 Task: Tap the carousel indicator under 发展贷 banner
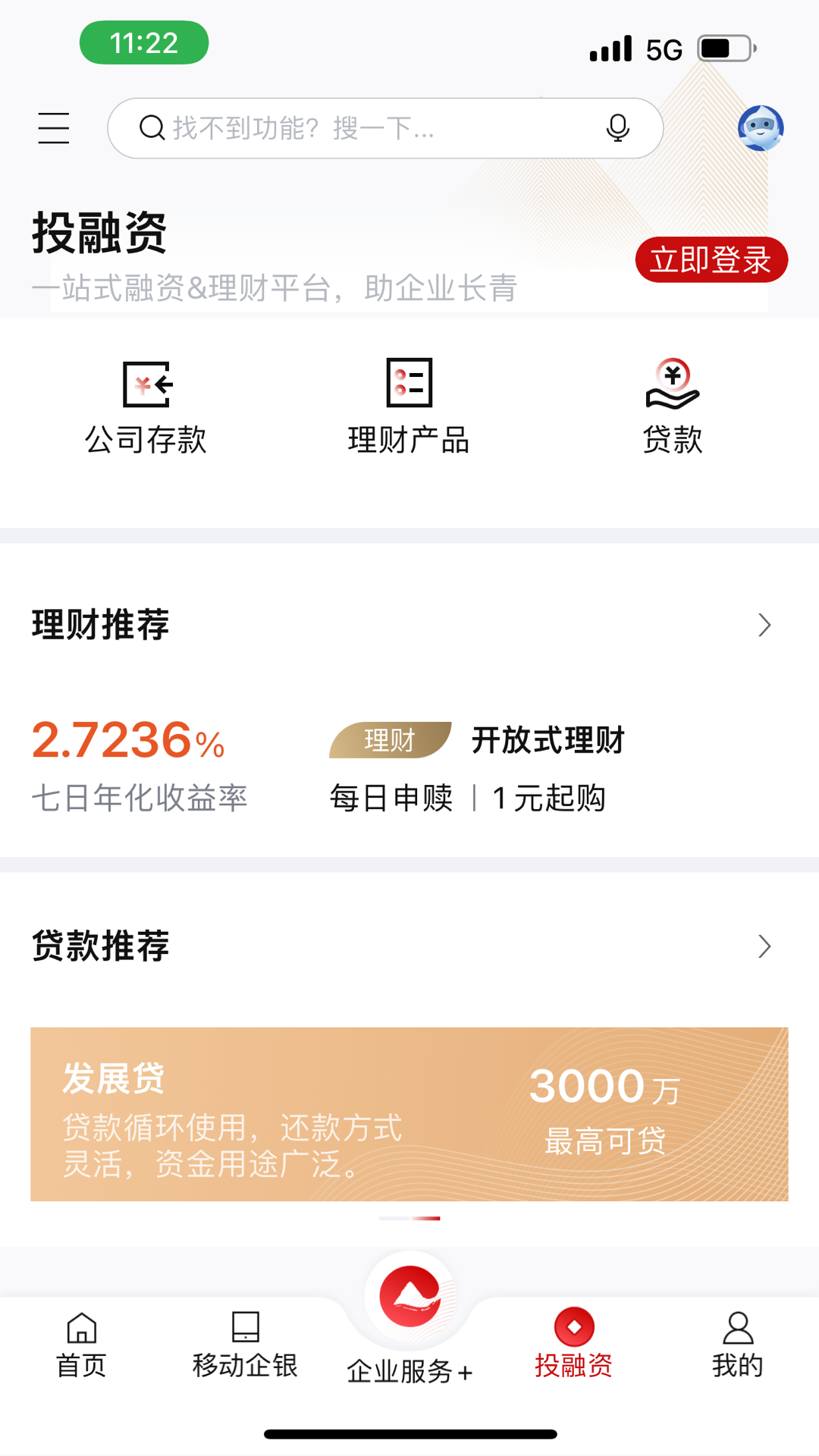(409, 1219)
